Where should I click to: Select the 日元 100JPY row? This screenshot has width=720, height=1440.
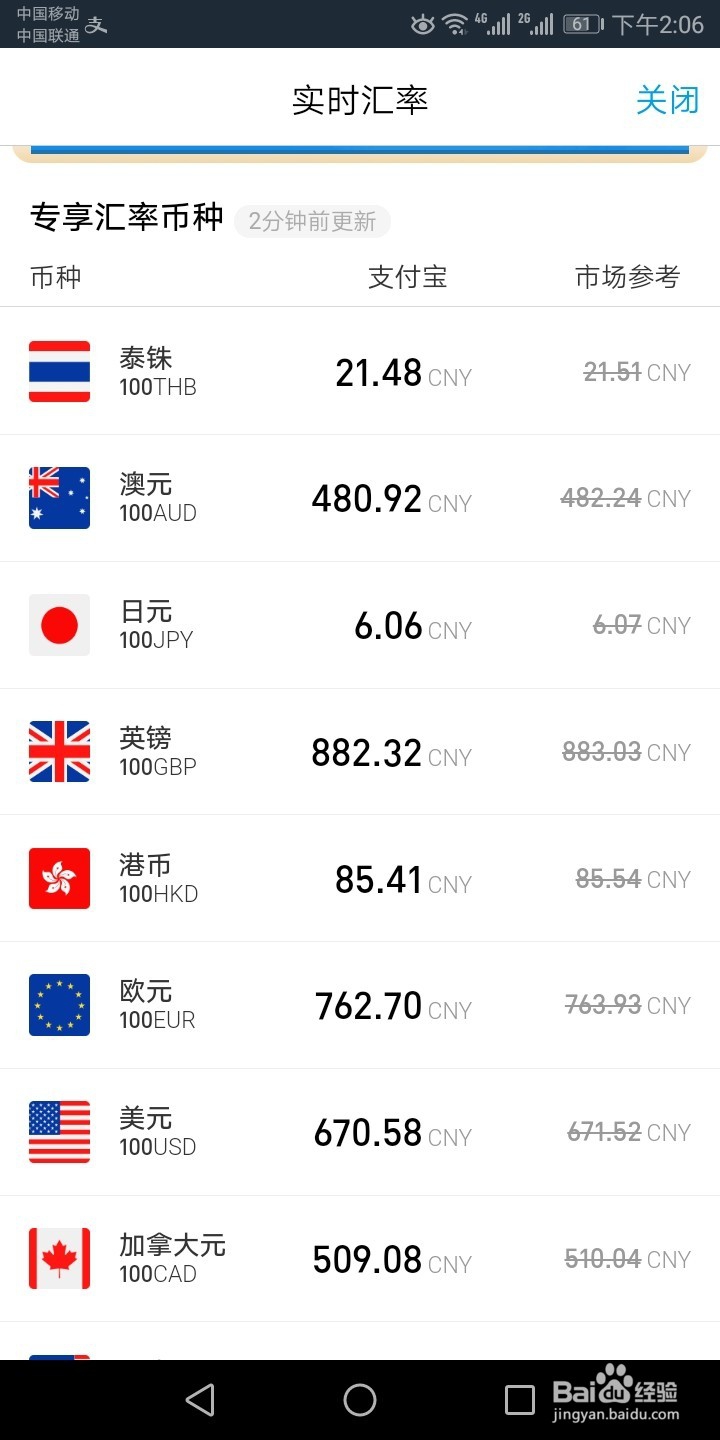pyautogui.click(x=360, y=625)
